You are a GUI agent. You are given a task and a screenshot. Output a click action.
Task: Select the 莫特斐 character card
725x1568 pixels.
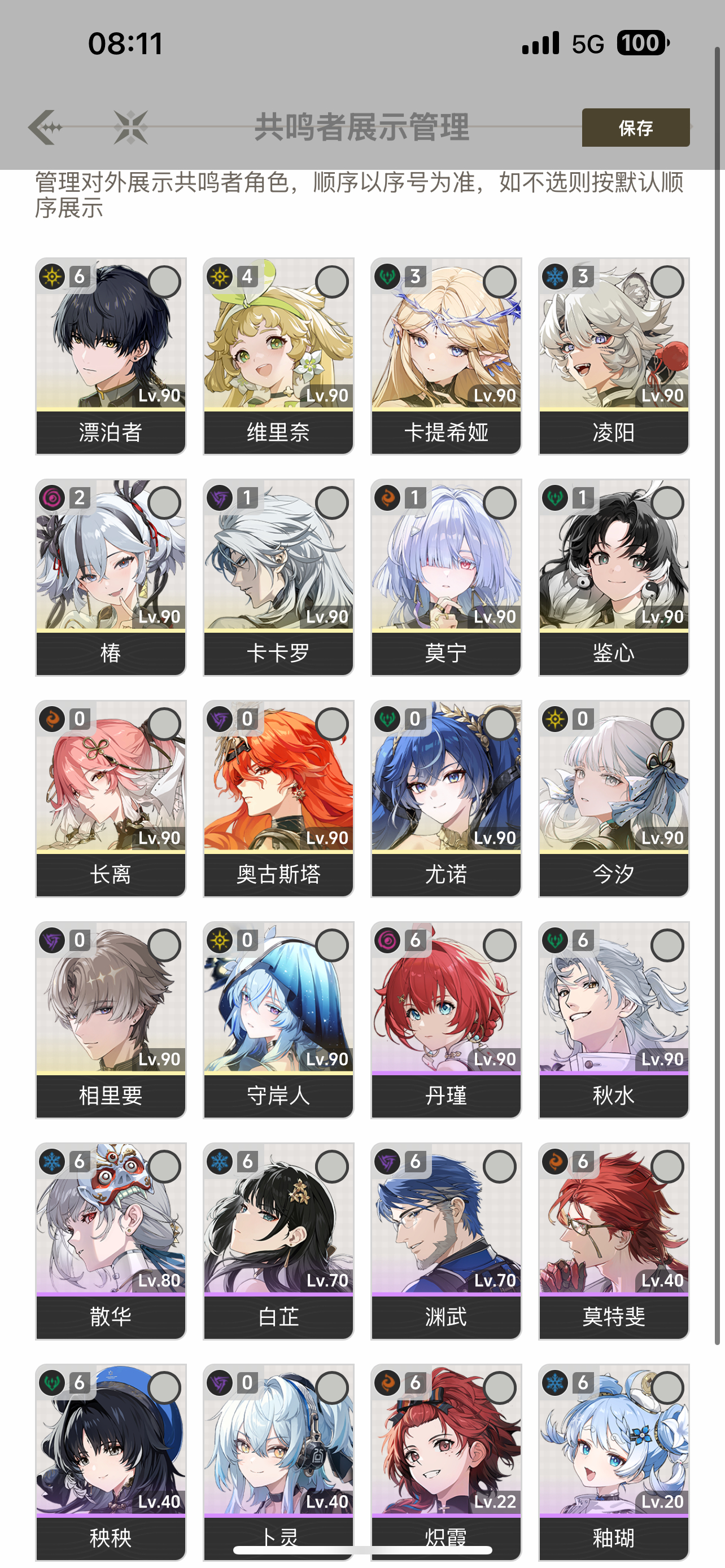coord(614,1241)
